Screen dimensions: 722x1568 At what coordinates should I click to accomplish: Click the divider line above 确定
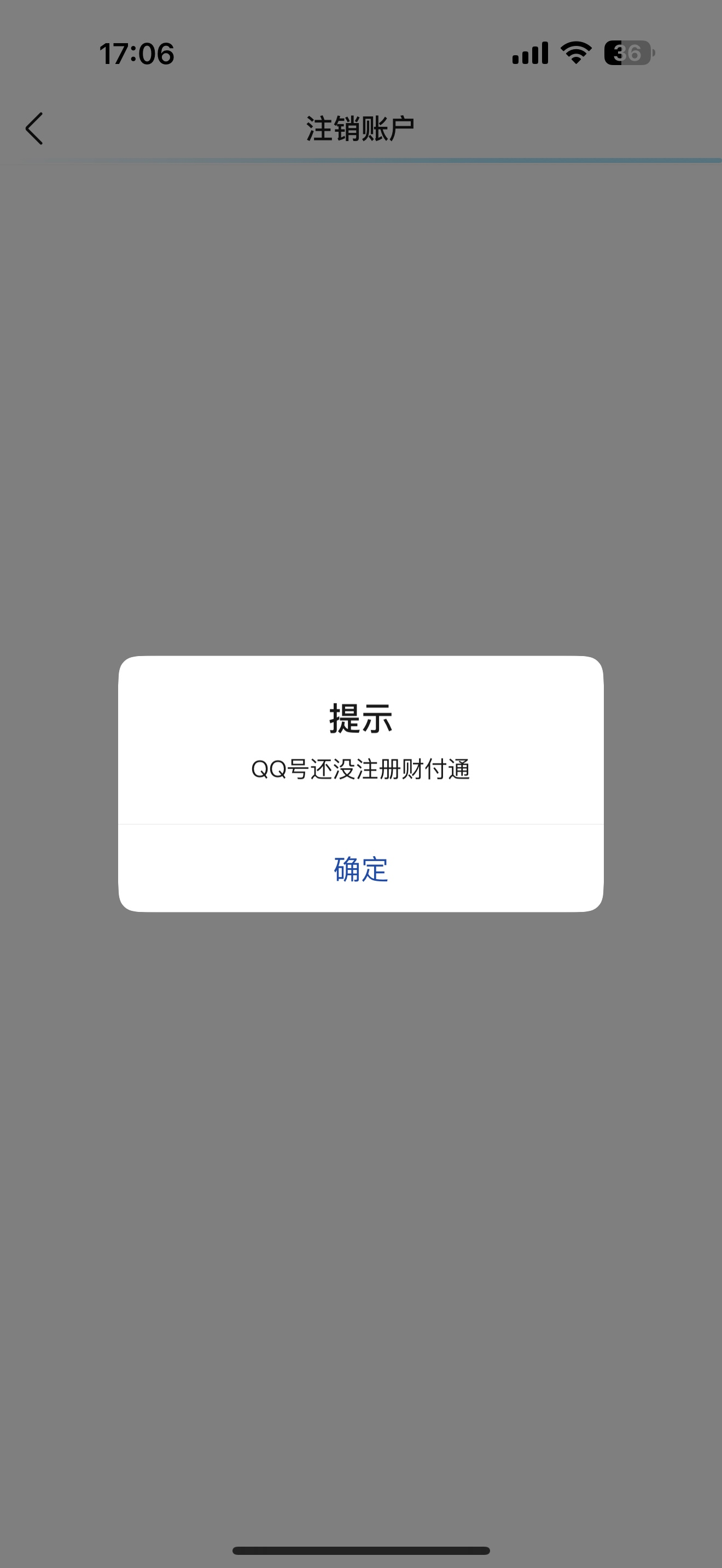pyautogui.click(x=360, y=823)
